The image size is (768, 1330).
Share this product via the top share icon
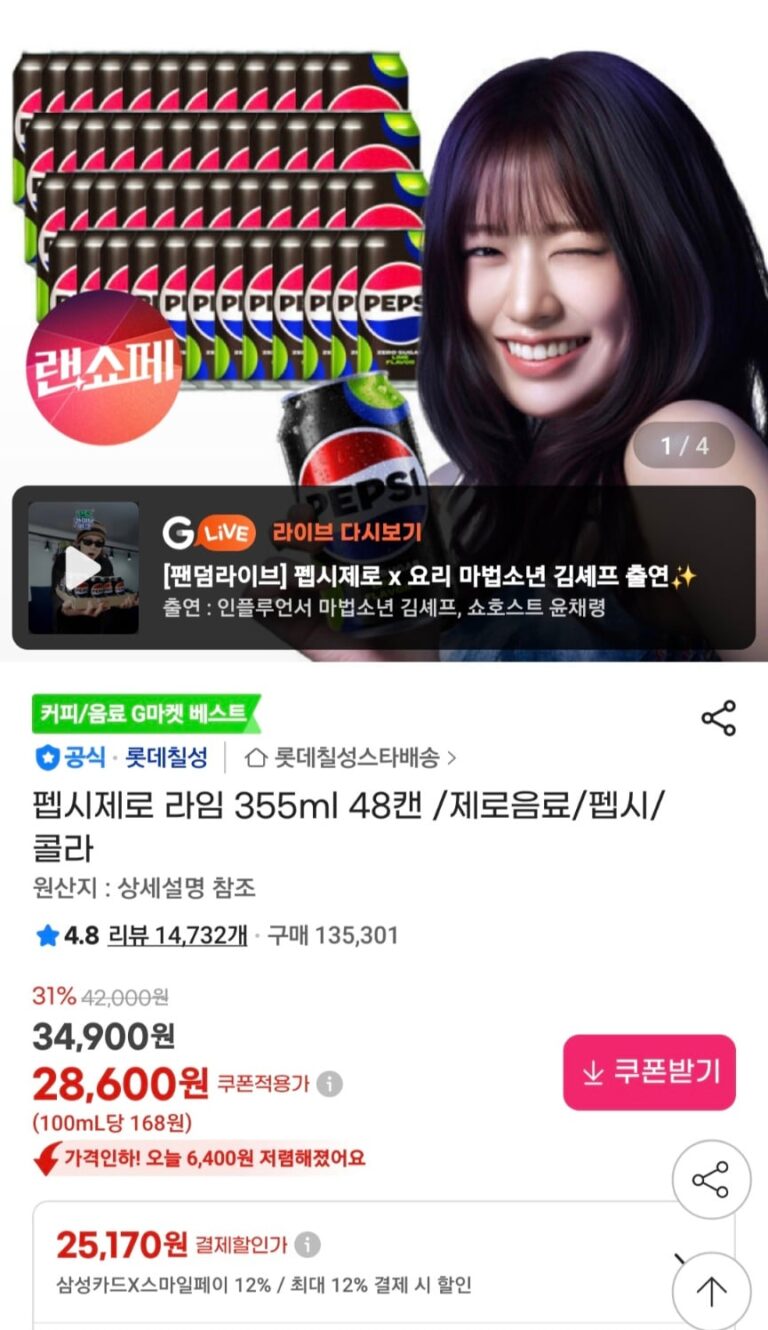(718, 718)
